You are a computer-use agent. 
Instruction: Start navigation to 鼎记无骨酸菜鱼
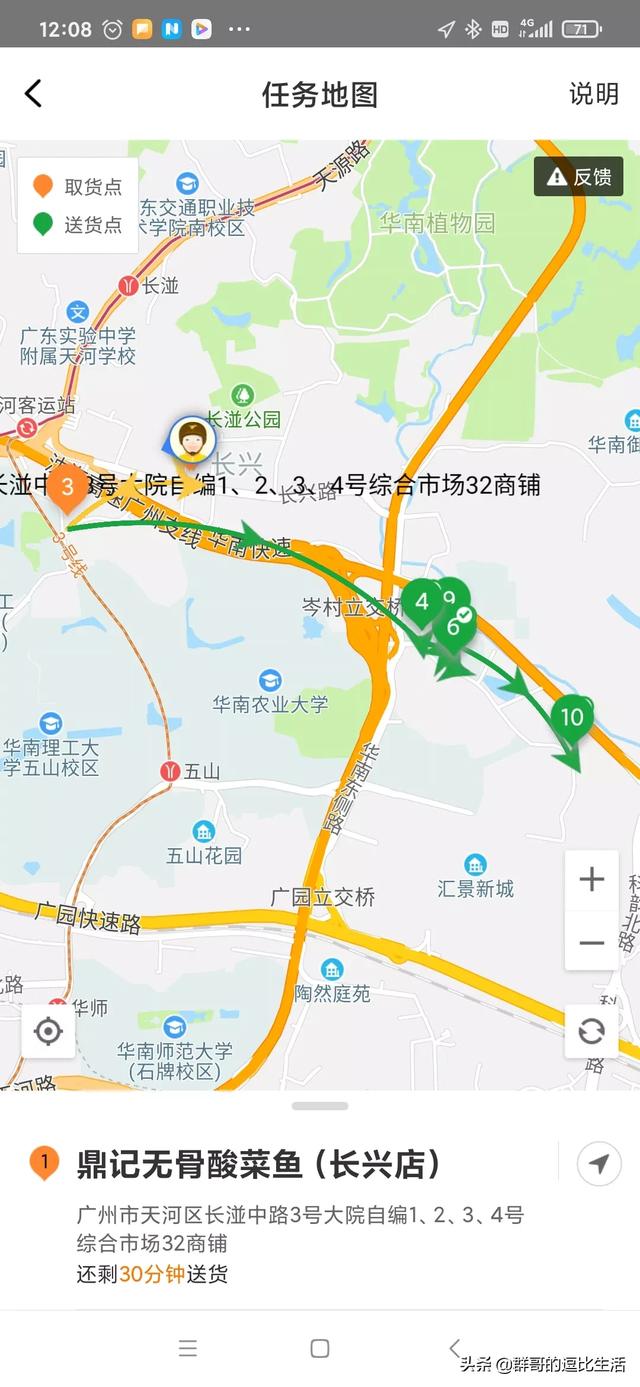pos(598,1164)
